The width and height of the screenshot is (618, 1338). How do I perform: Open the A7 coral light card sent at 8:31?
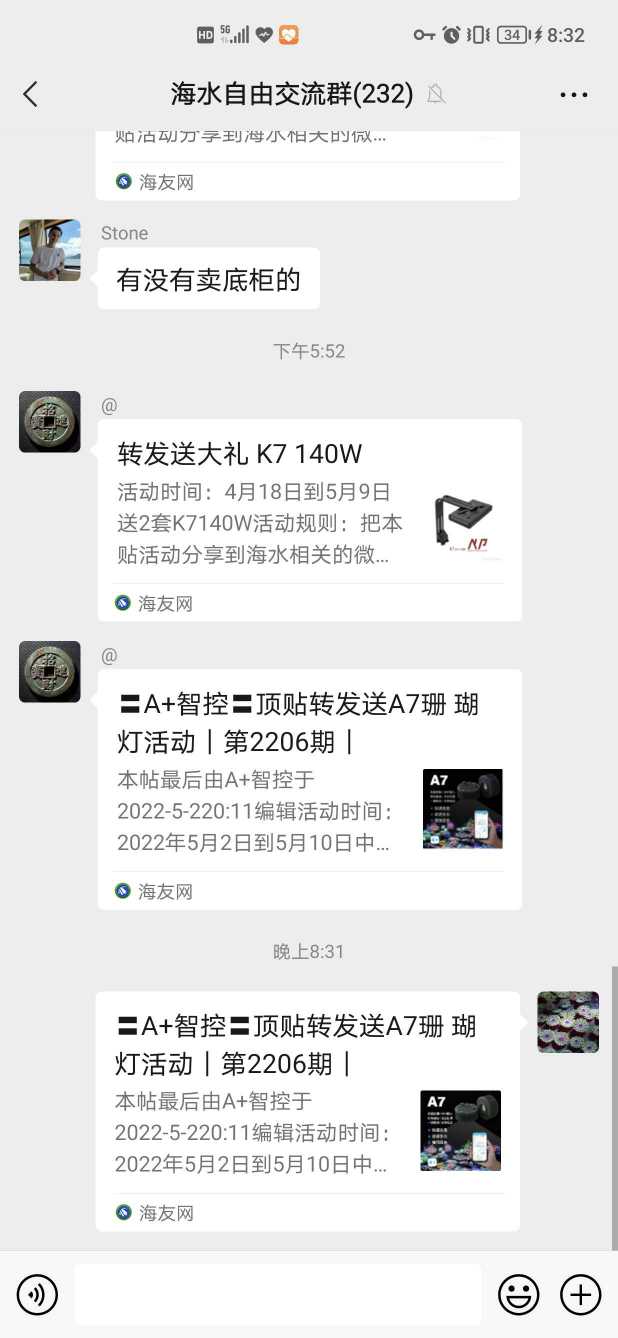pos(307,1100)
